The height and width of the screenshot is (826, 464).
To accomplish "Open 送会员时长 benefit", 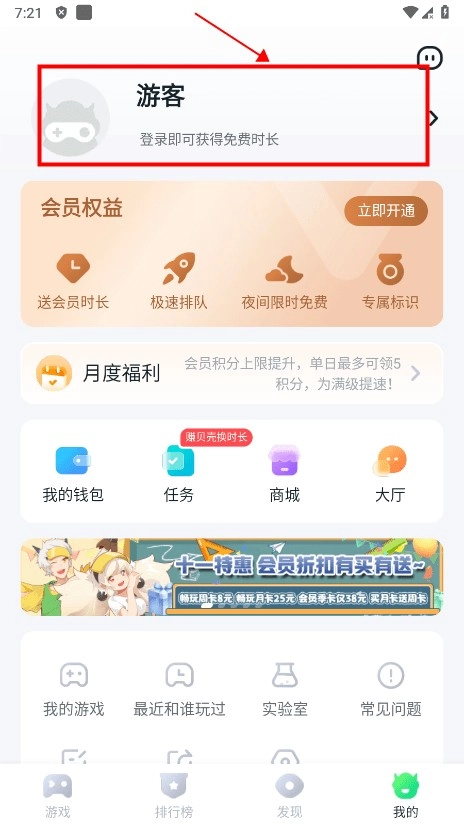I will tap(73, 282).
